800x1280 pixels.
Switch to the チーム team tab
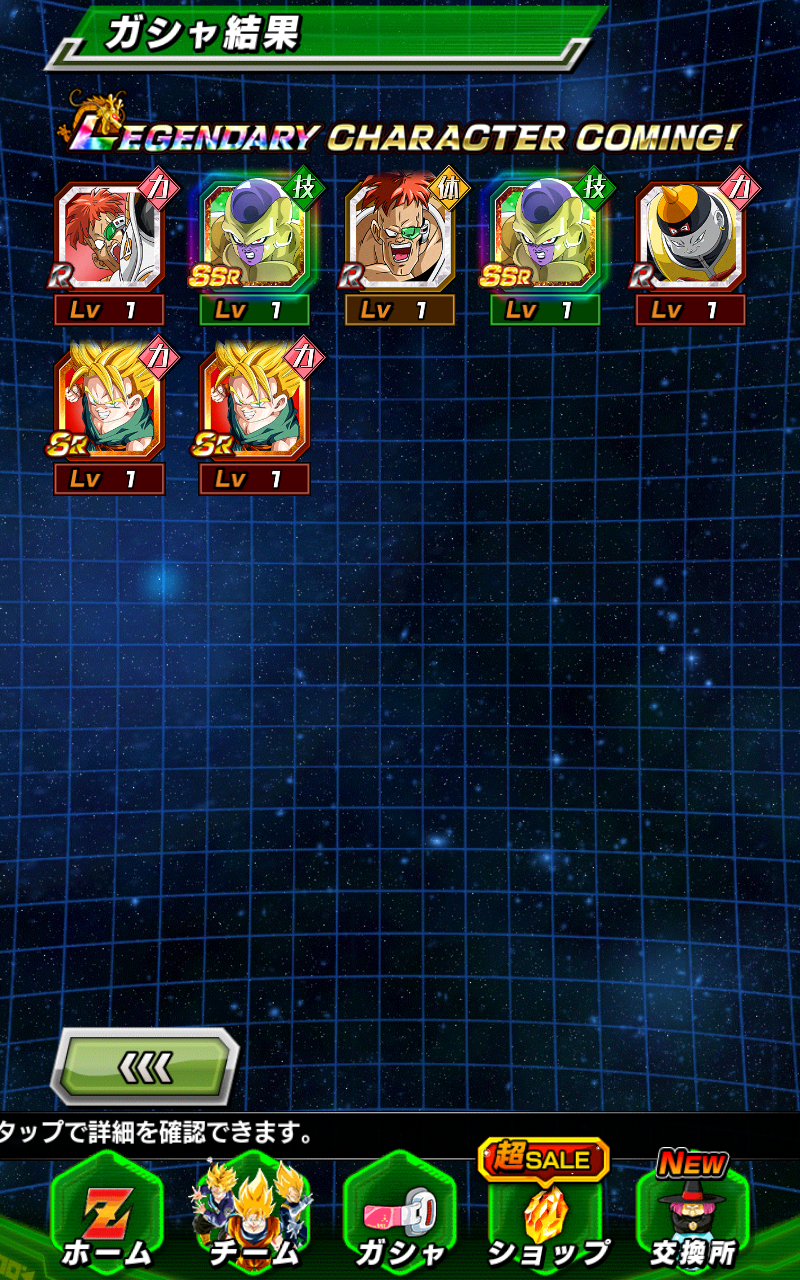click(x=254, y=1215)
